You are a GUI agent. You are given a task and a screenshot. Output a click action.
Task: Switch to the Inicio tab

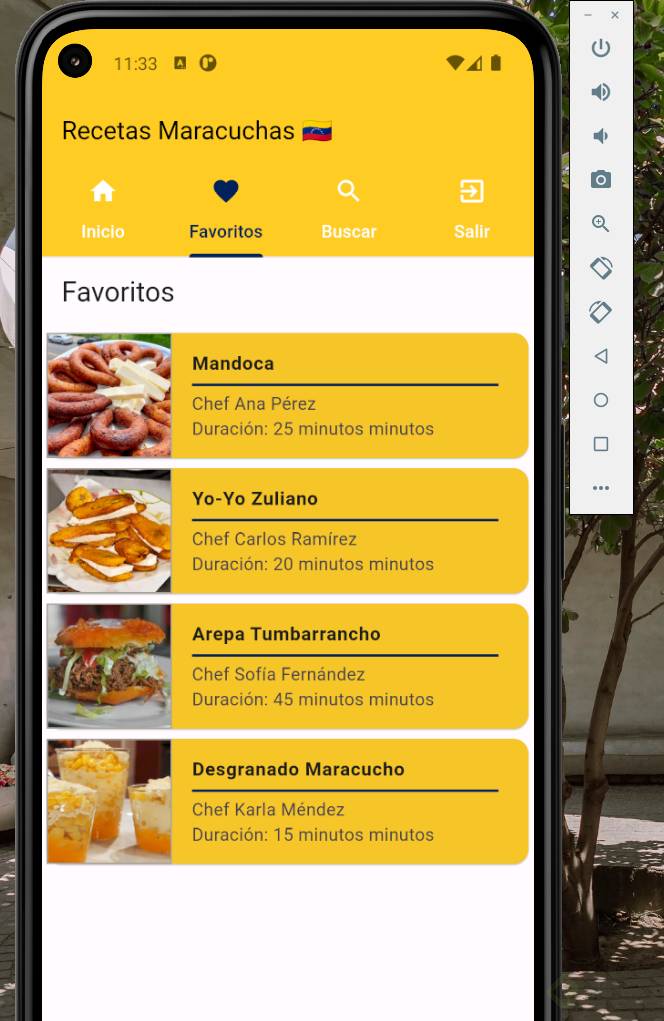(x=103, y=210)
